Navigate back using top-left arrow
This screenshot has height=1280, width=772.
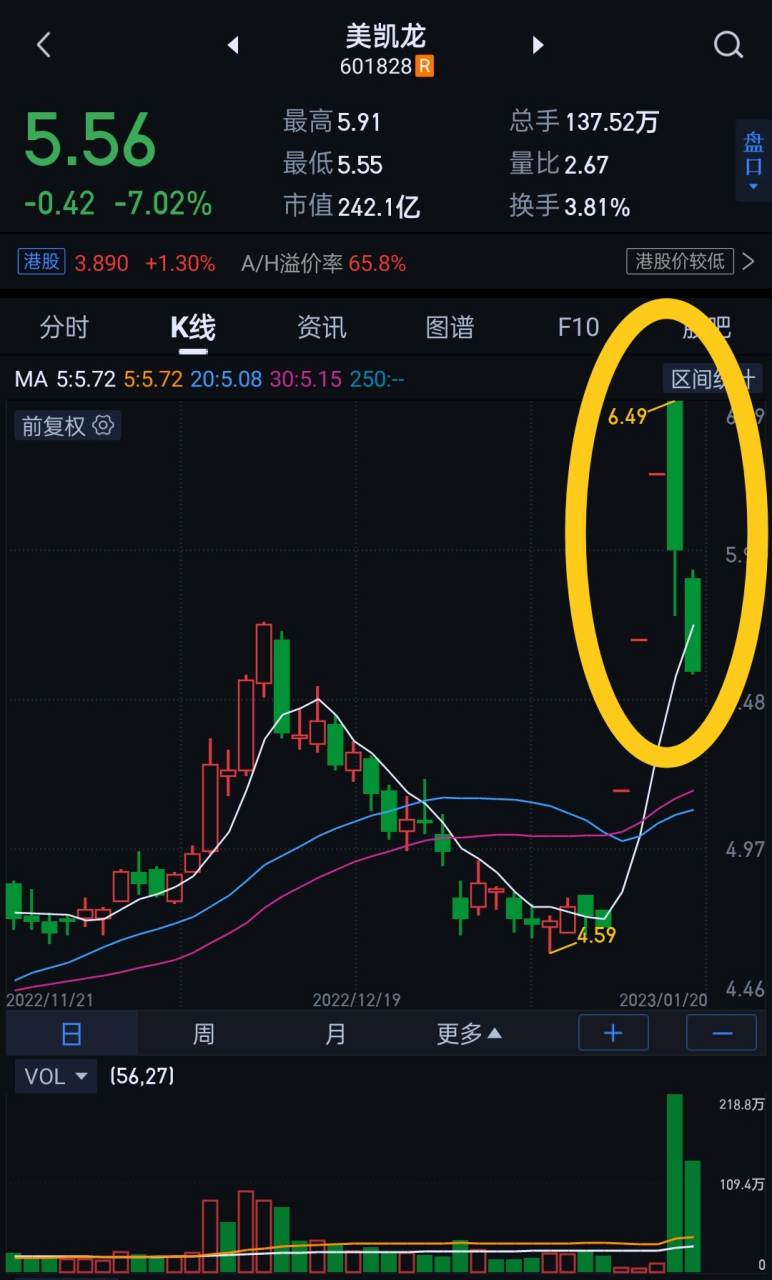point(43,44)
